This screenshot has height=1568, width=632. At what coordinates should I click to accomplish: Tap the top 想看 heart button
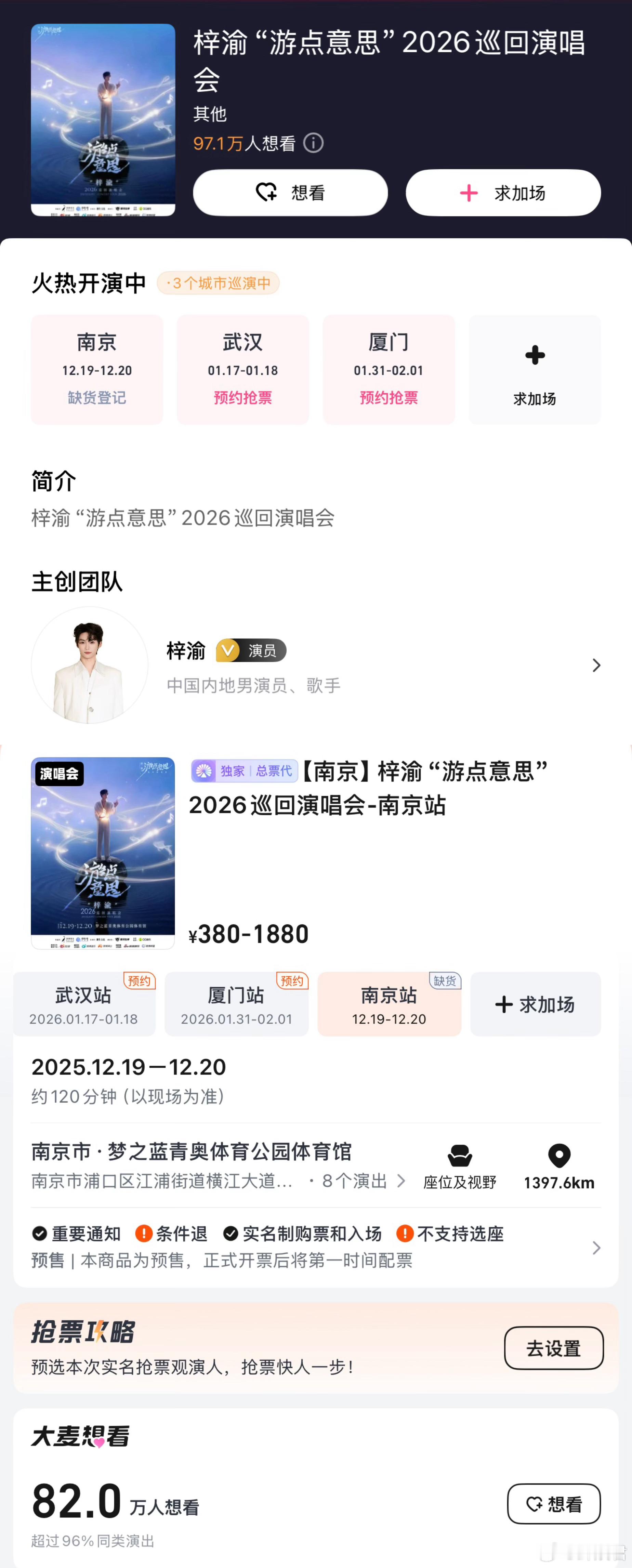point(290,193)
